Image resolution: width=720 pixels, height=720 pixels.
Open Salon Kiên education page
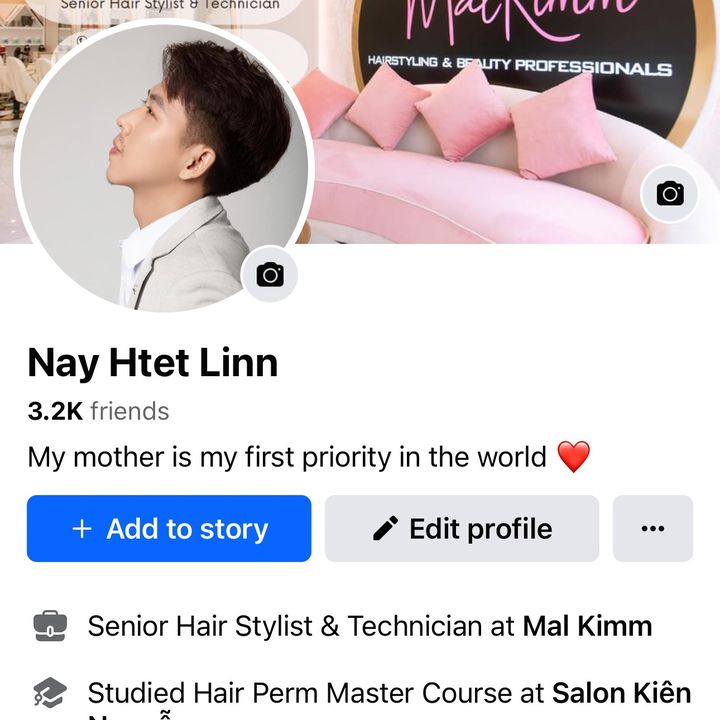click(621, 692)
